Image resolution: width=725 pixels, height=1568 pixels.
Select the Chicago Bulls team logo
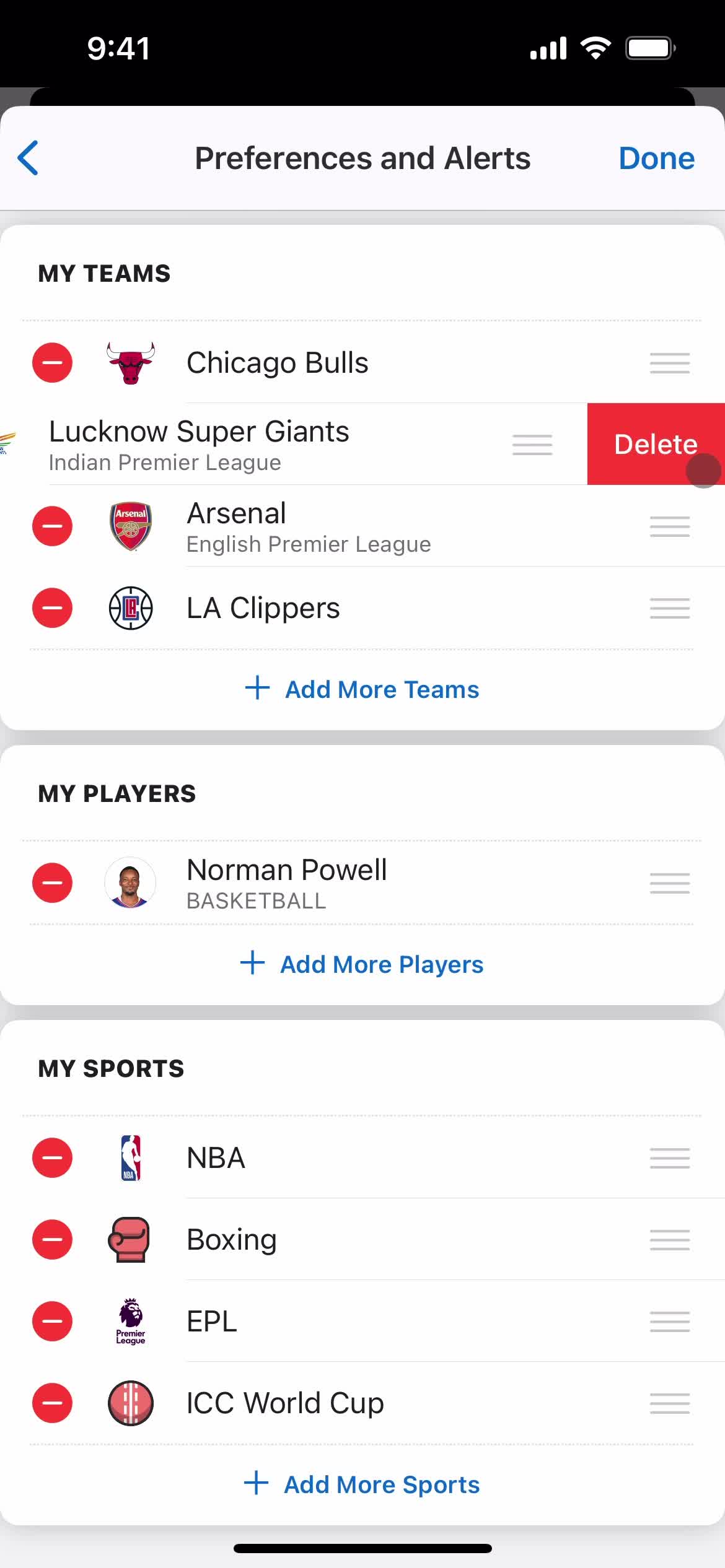(x=130, y=362)
